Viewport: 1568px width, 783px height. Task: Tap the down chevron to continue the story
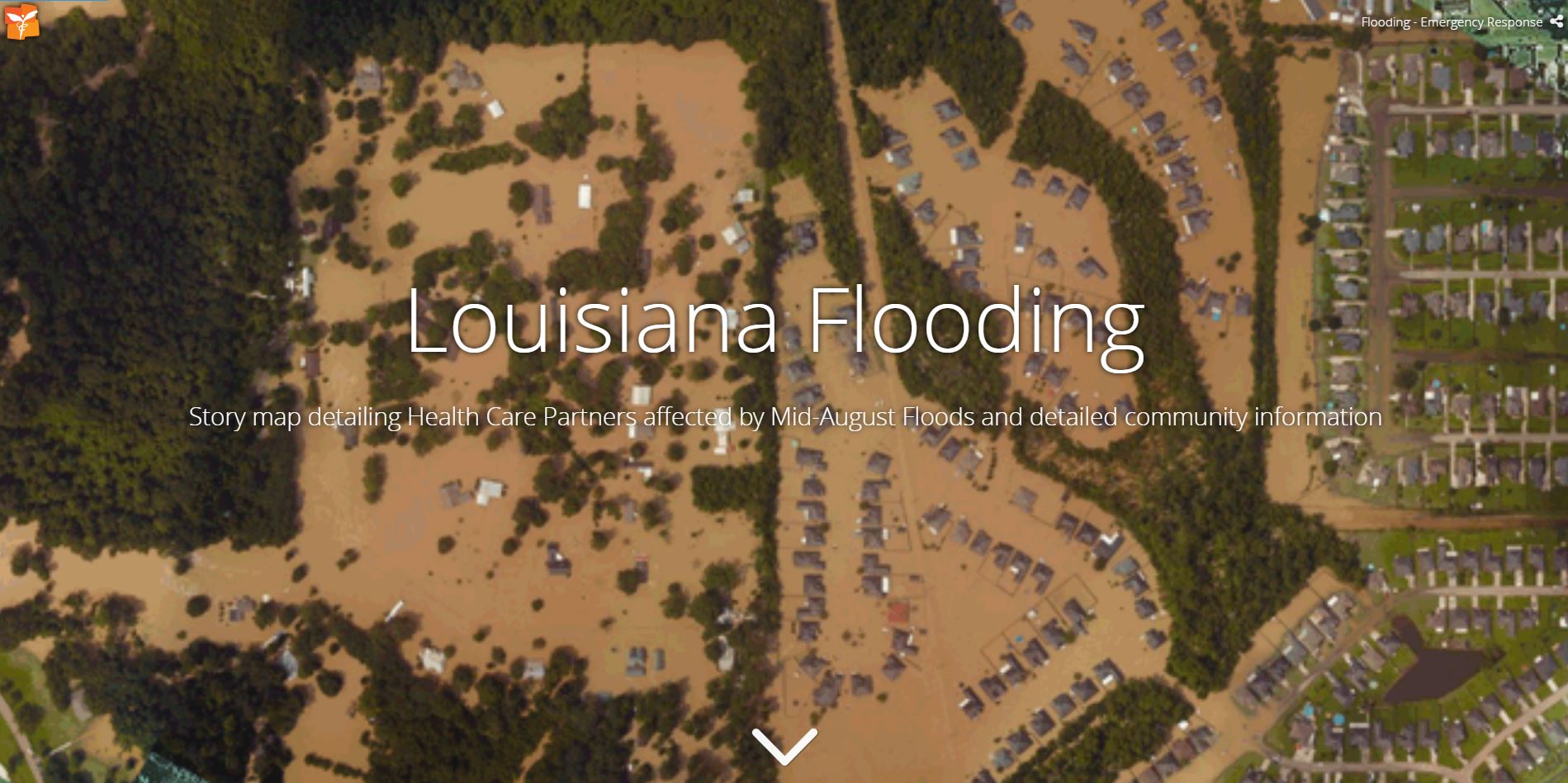[x=784, y=747]
